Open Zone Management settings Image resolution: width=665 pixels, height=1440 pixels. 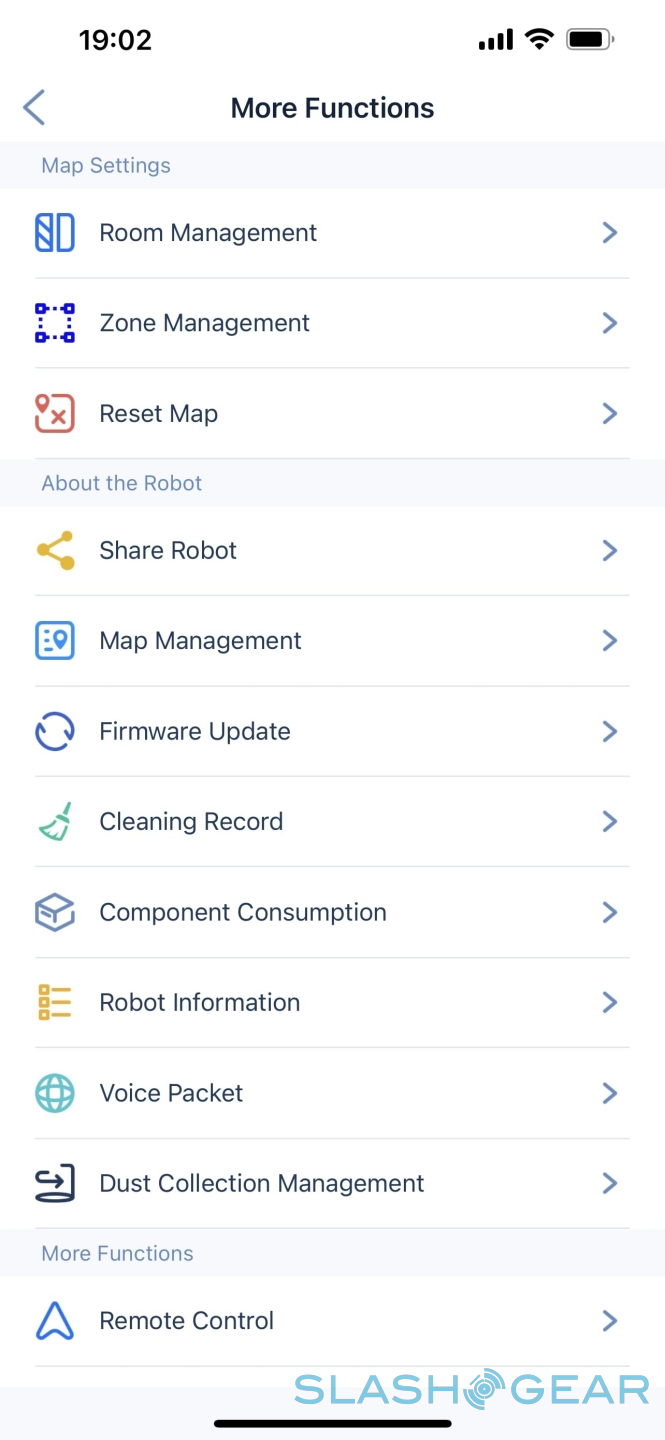(x=332, y=323)
